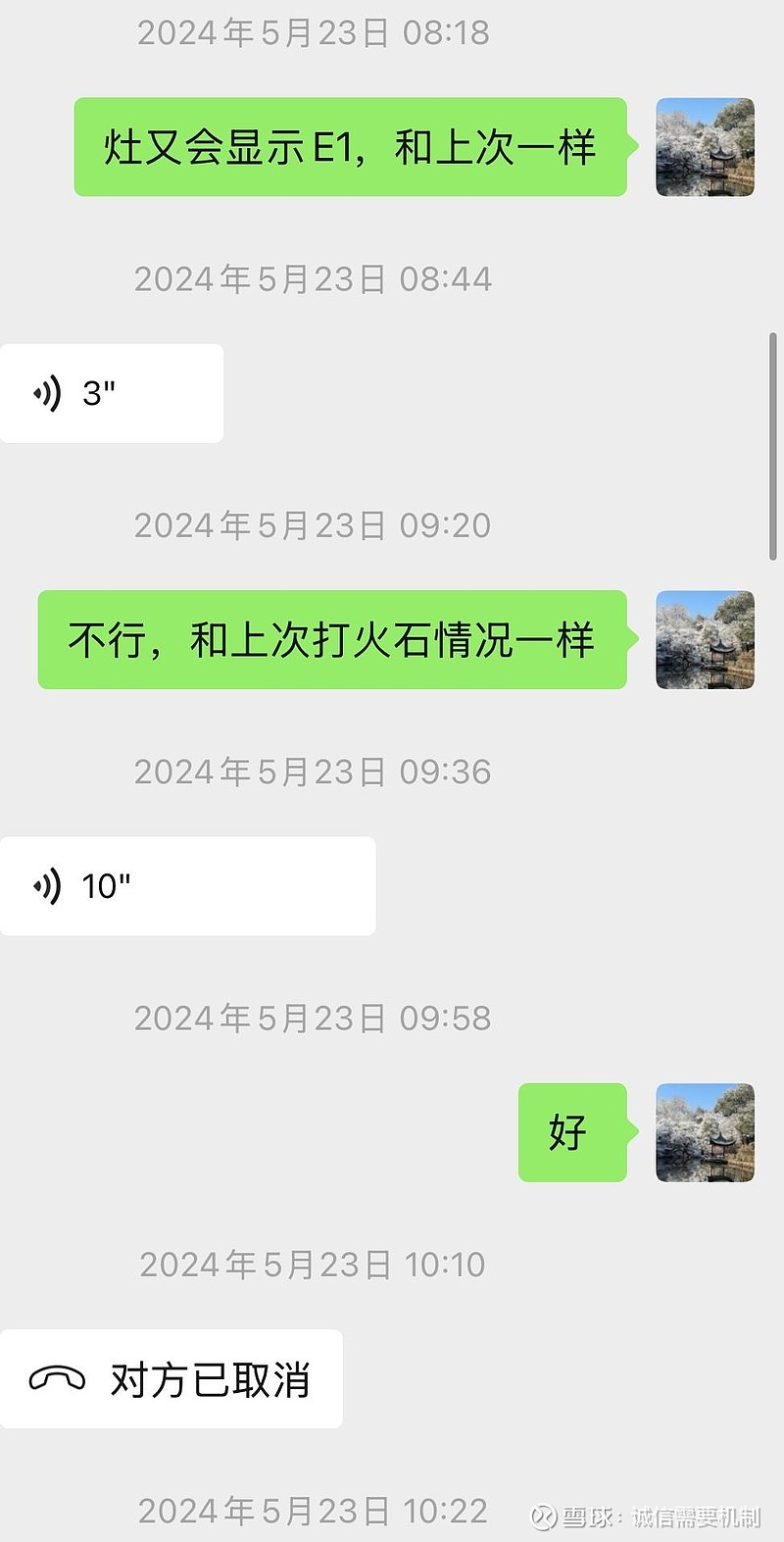Tap the timestamp 2024年5月23日 08:18

tap(314, 32)
